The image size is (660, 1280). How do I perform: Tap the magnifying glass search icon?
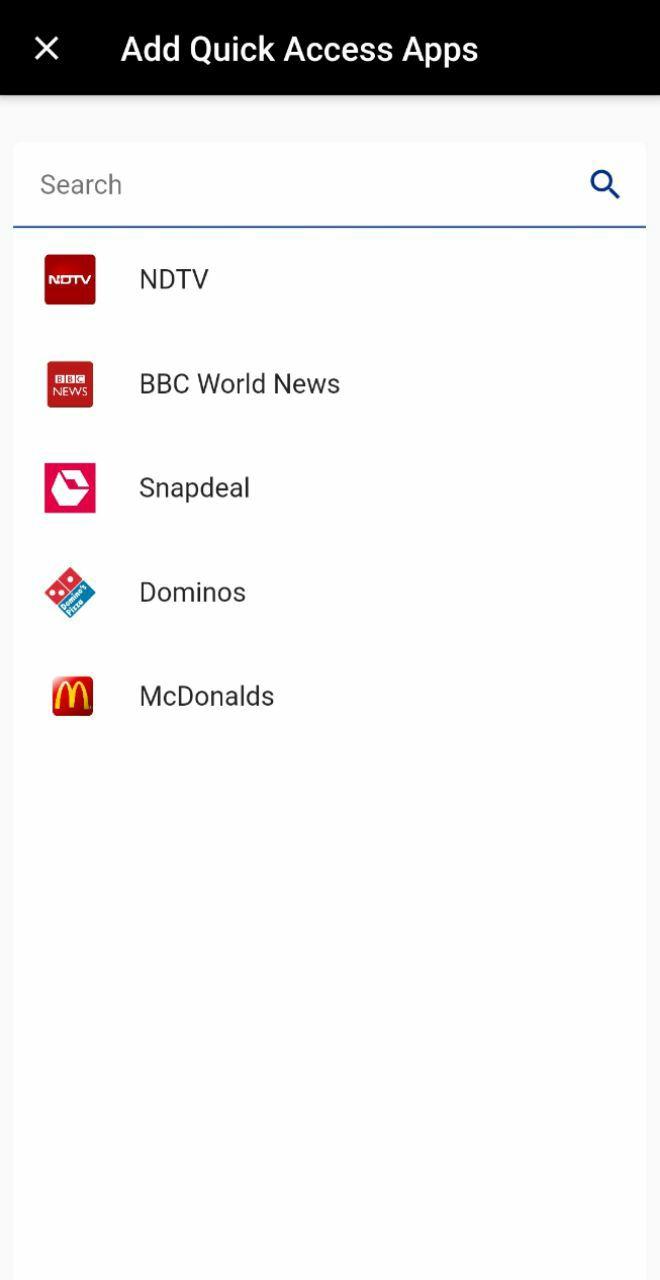605,184
